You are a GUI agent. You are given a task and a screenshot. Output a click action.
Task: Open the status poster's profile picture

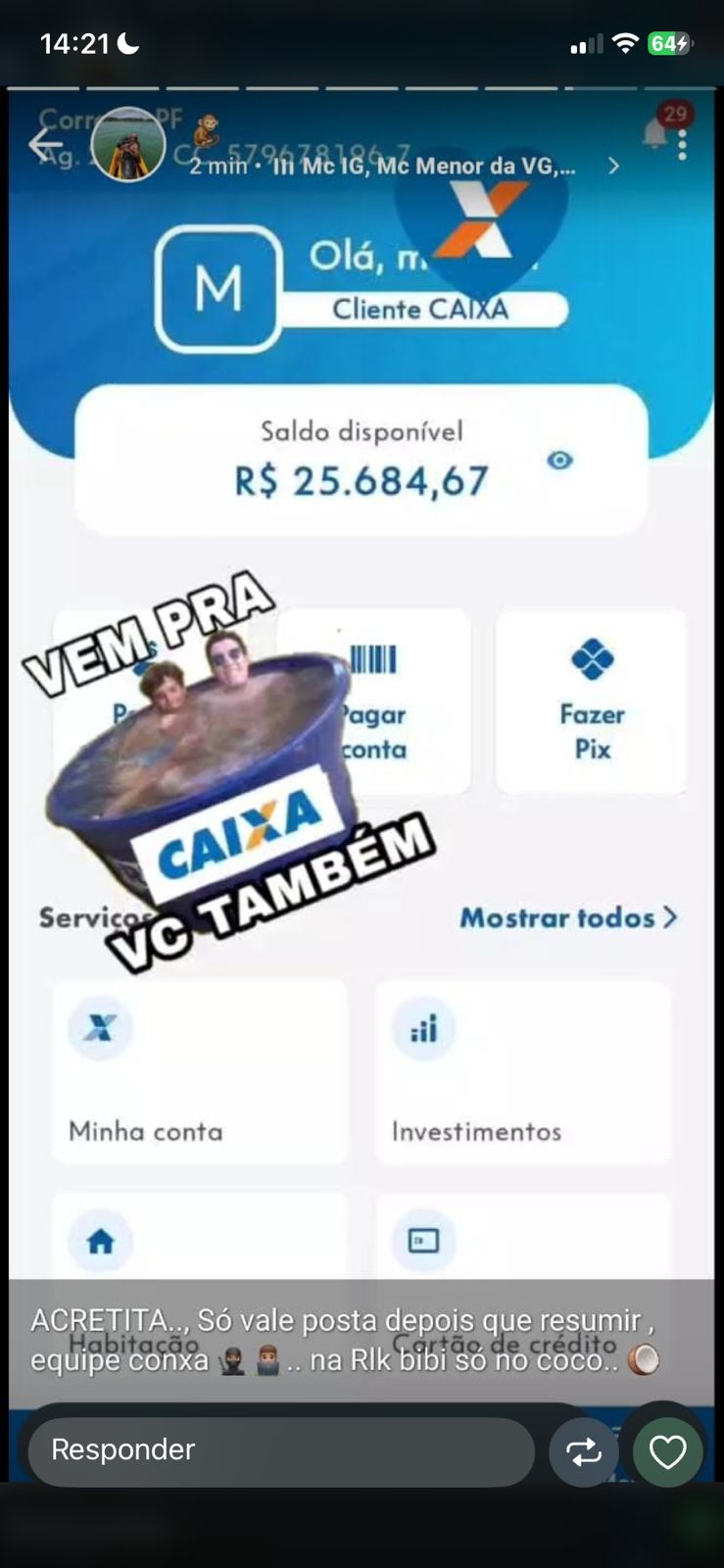point(127,145)
